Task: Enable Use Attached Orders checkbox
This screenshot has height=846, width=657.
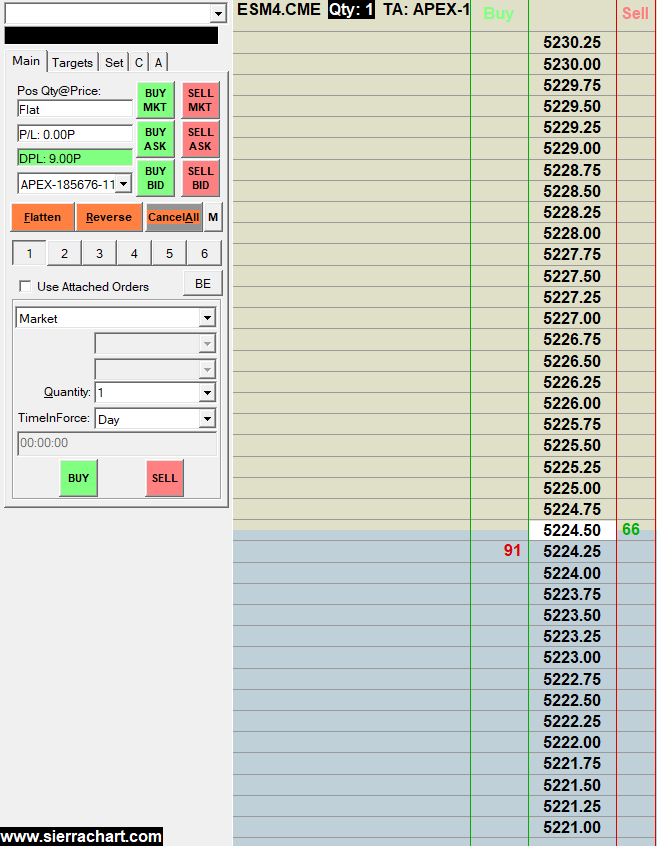Action: tap(25, 286)
